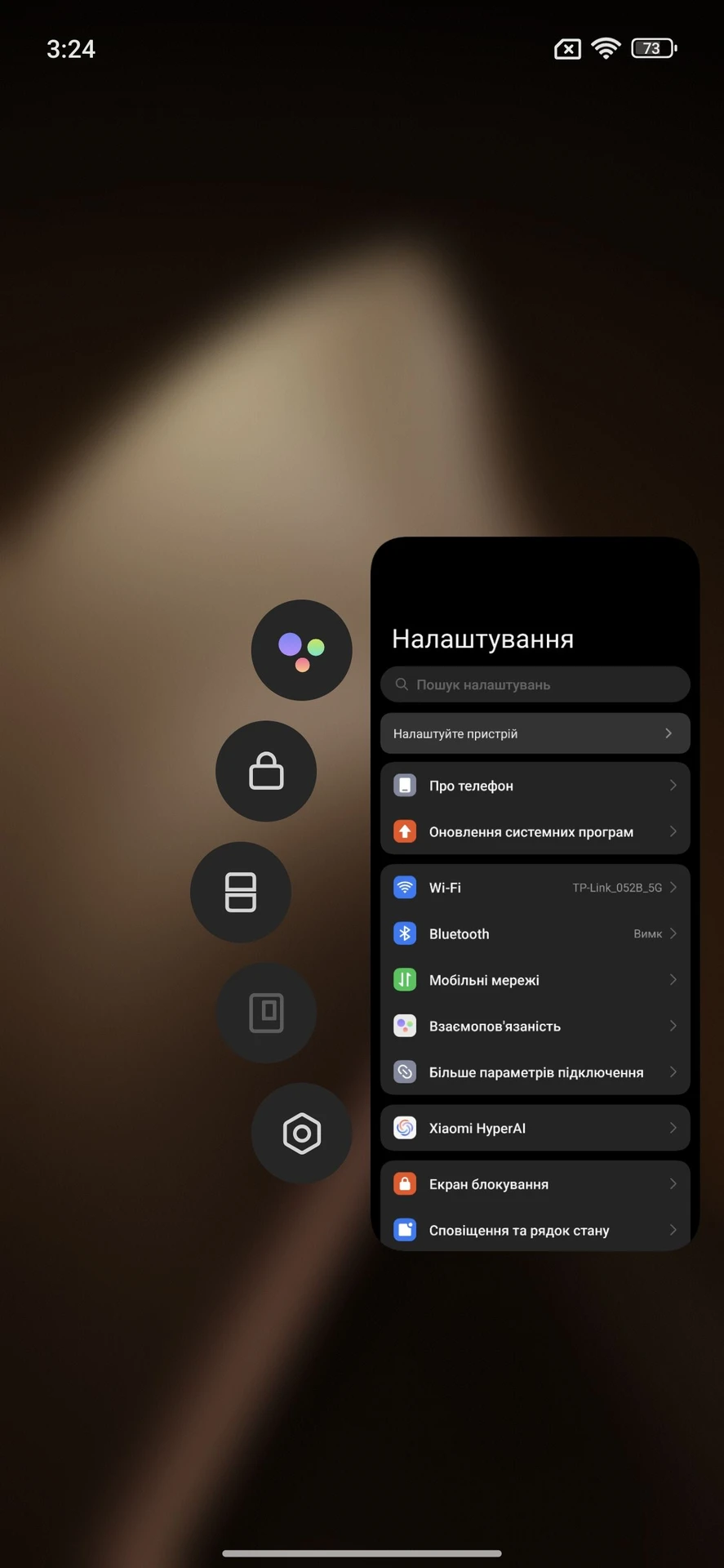This screenshot has height=1568, width=724.
Task: Tap the Пошук налаштувань search field
Action: (535, 684)
